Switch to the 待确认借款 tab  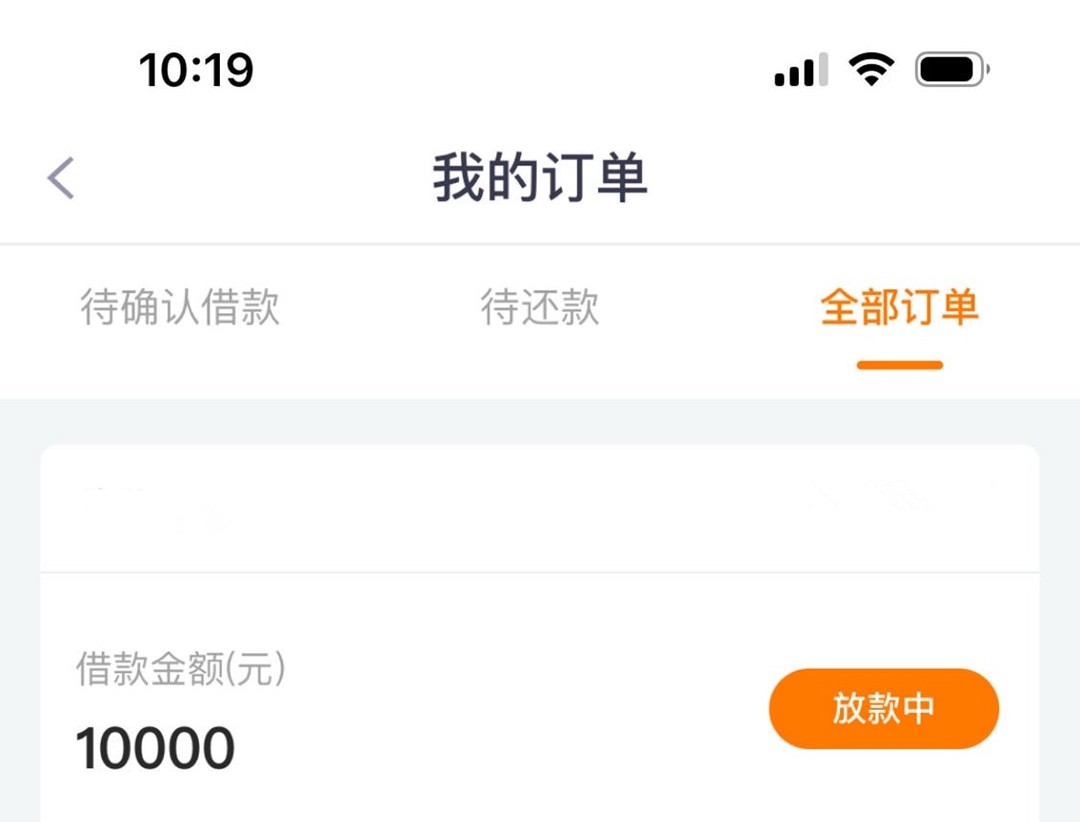(180, 307)
